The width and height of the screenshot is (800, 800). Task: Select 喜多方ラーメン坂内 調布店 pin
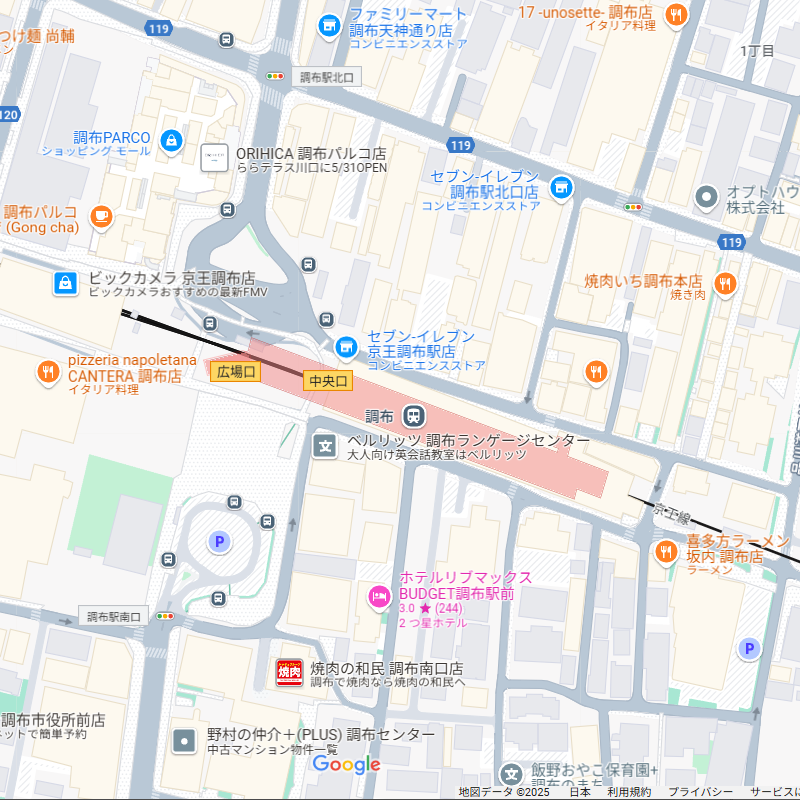[x=666, y=550]
